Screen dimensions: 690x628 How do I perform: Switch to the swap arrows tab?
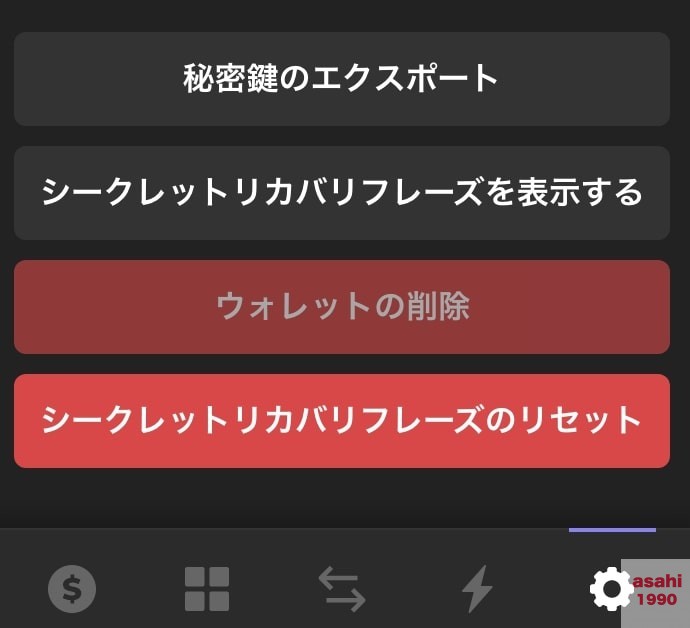[x=342, y=589]
